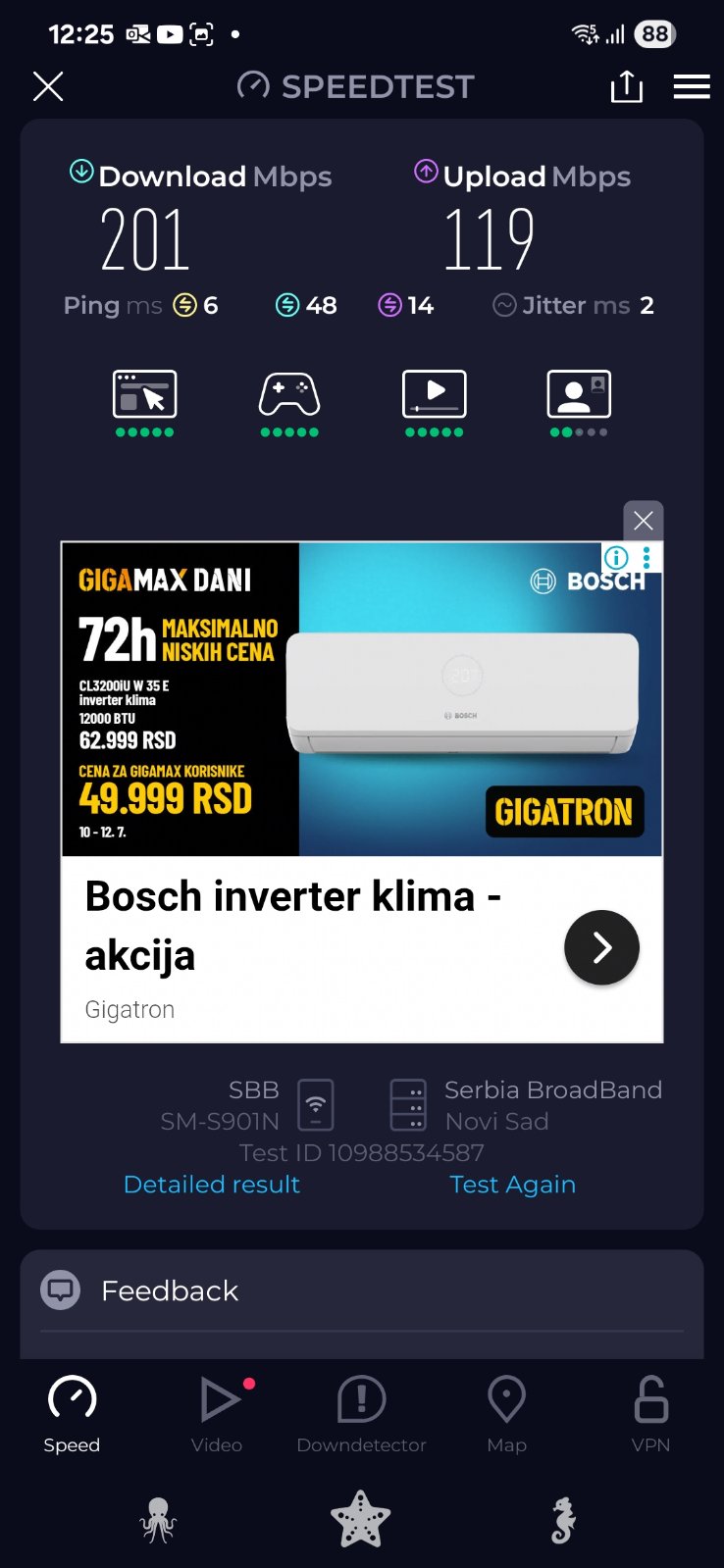Select the Speed tab

pyautogui.click(x=72, y=1412)
